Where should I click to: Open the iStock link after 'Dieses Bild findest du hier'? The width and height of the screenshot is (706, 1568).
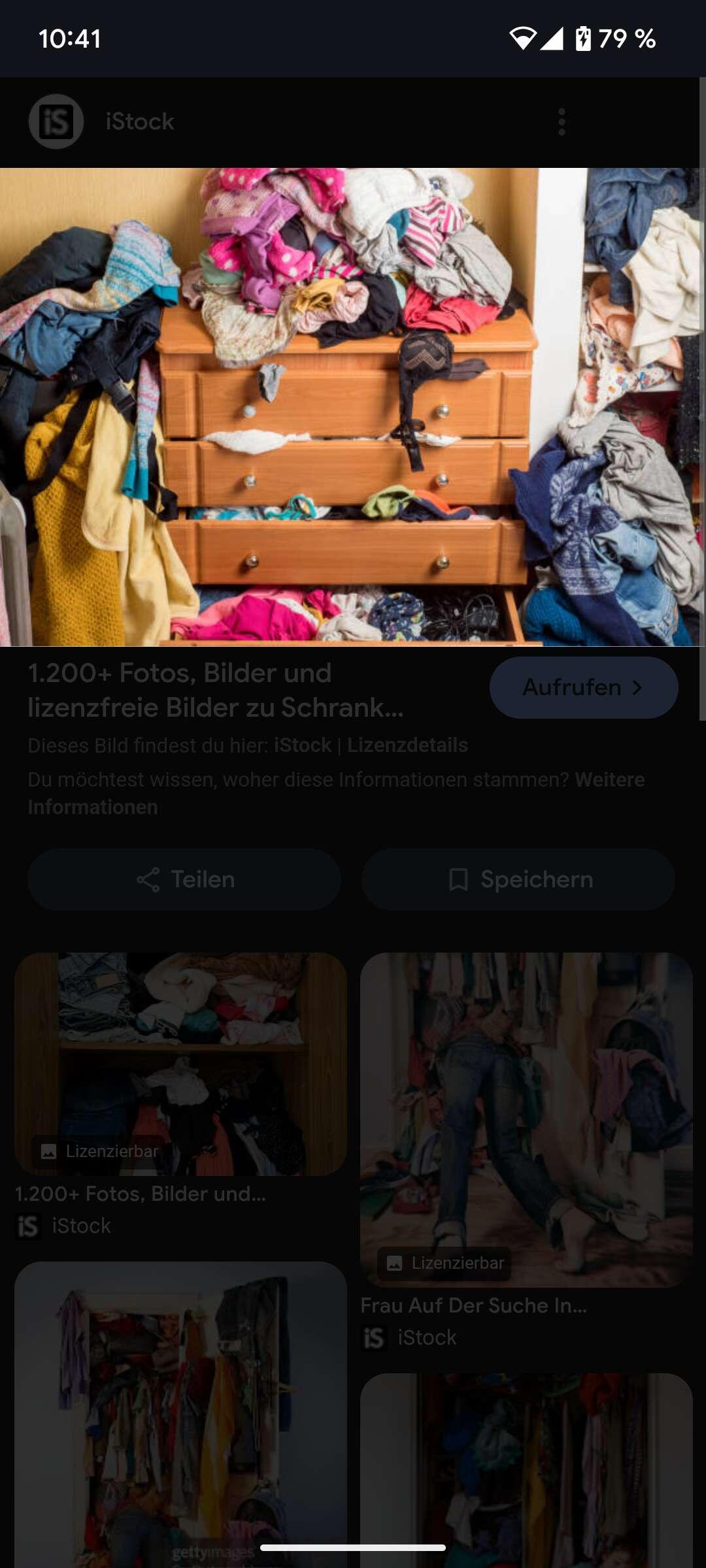[302, 745]
